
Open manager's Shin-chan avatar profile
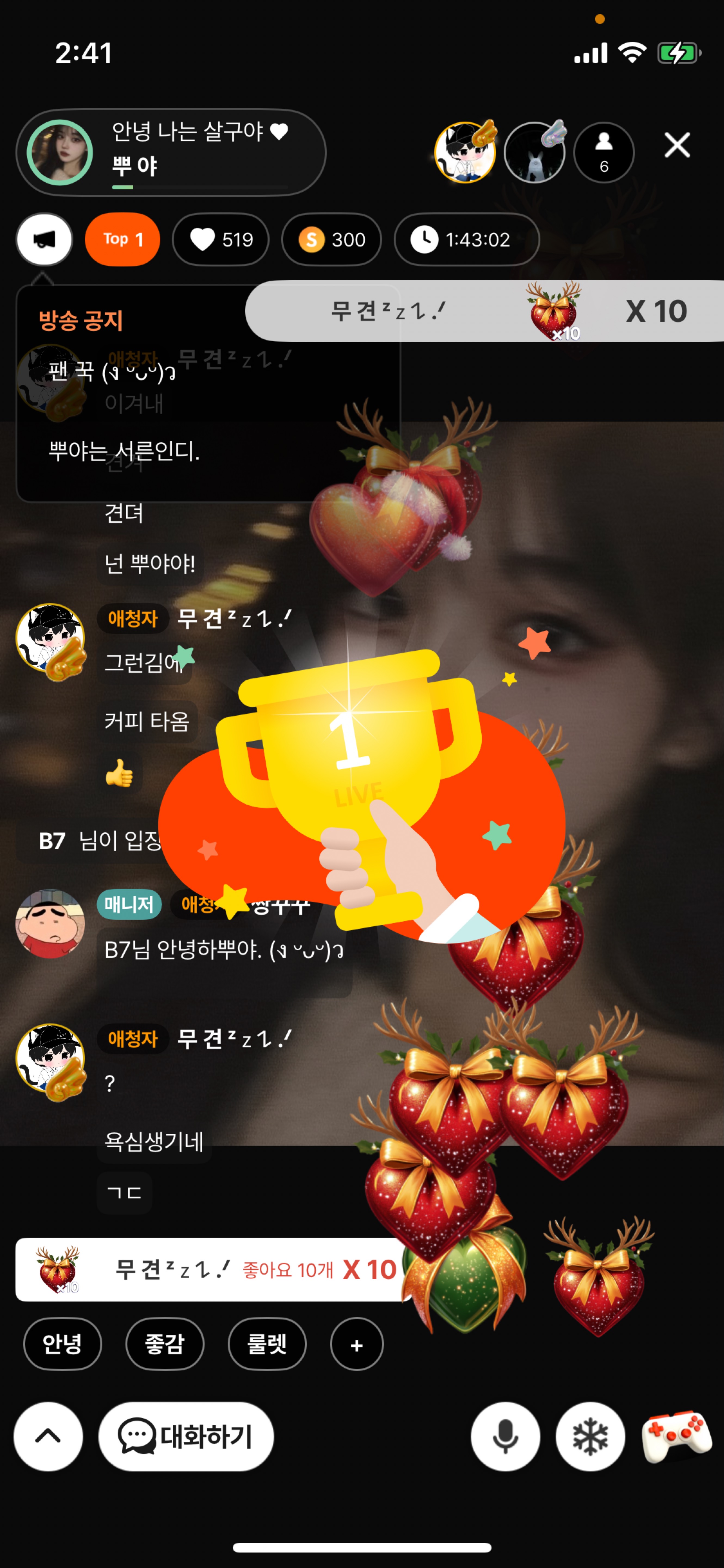(50, 923)
